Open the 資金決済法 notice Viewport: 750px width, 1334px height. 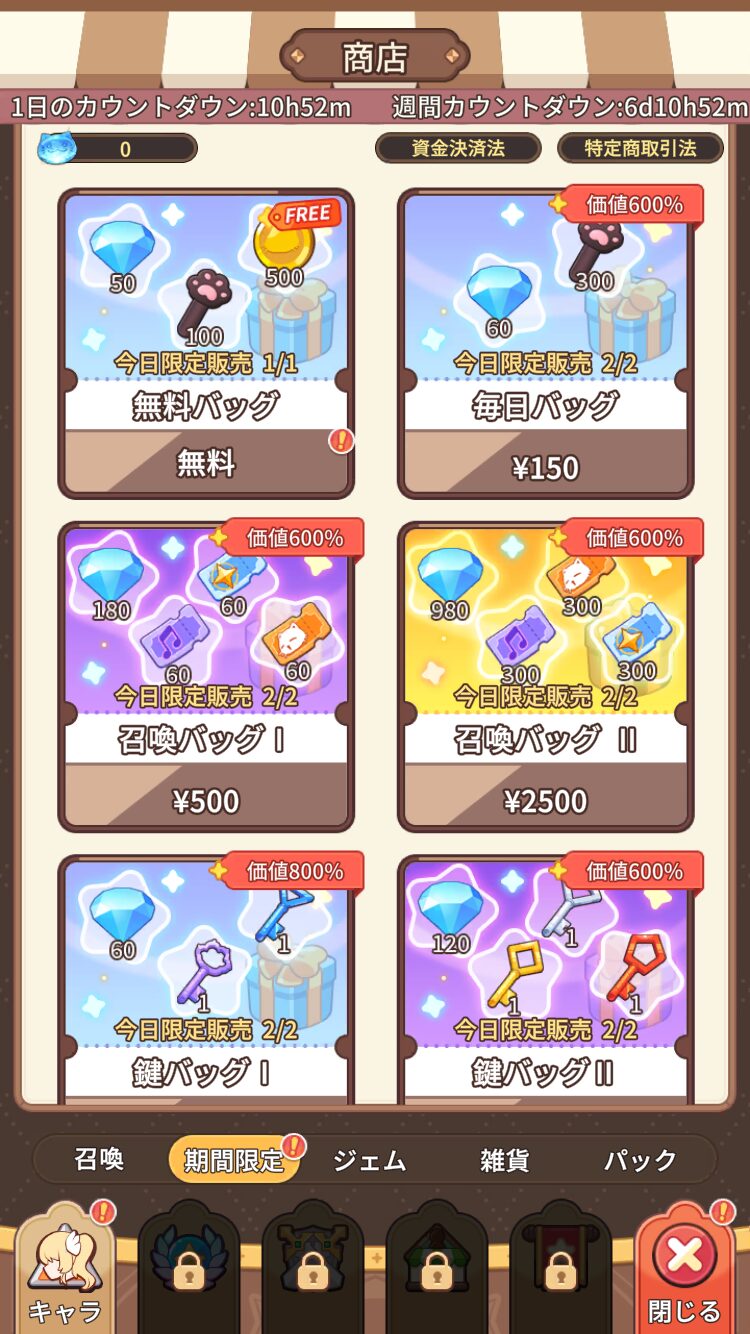[458, 148]
